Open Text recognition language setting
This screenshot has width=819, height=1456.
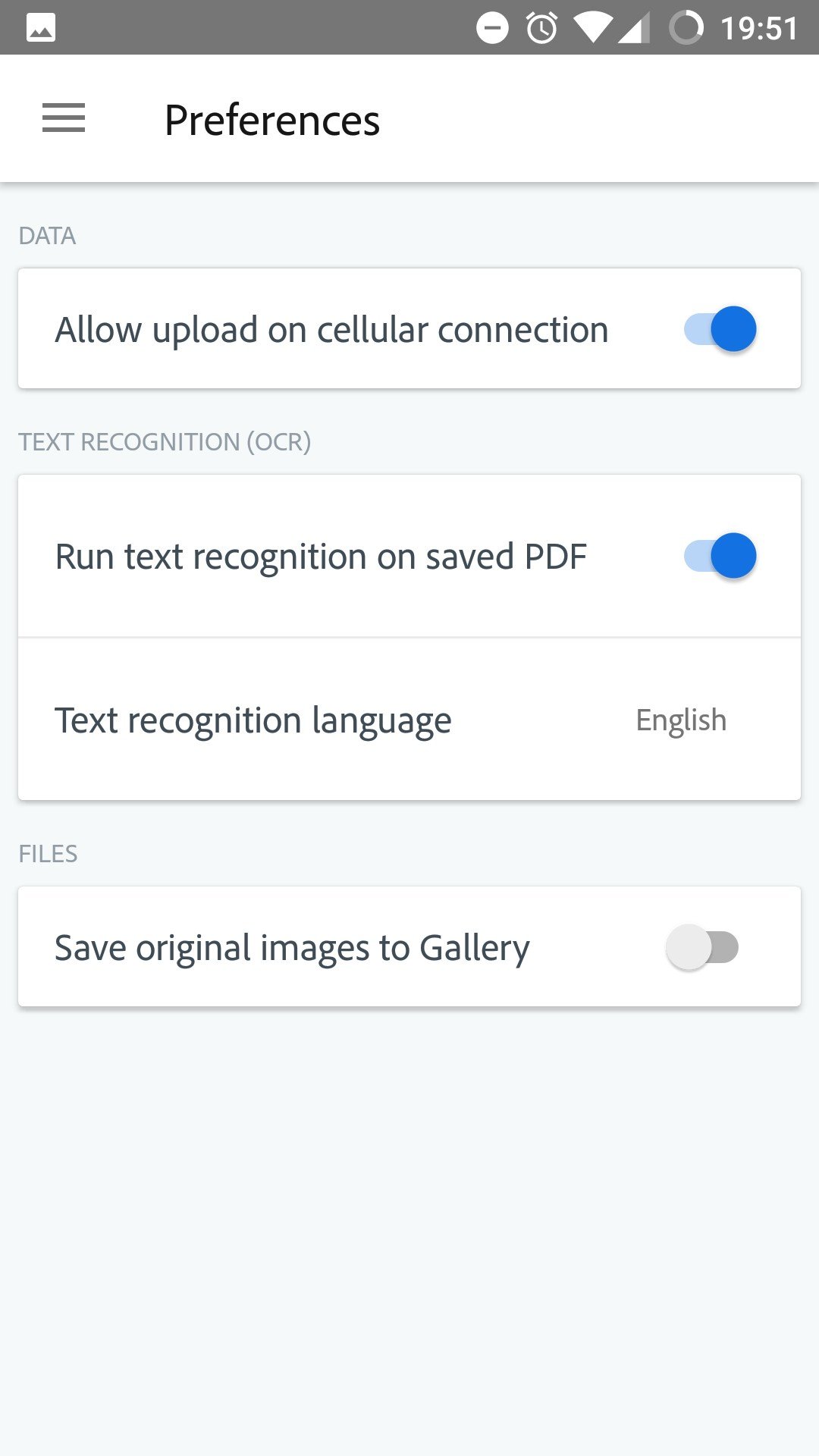point(409,720)
